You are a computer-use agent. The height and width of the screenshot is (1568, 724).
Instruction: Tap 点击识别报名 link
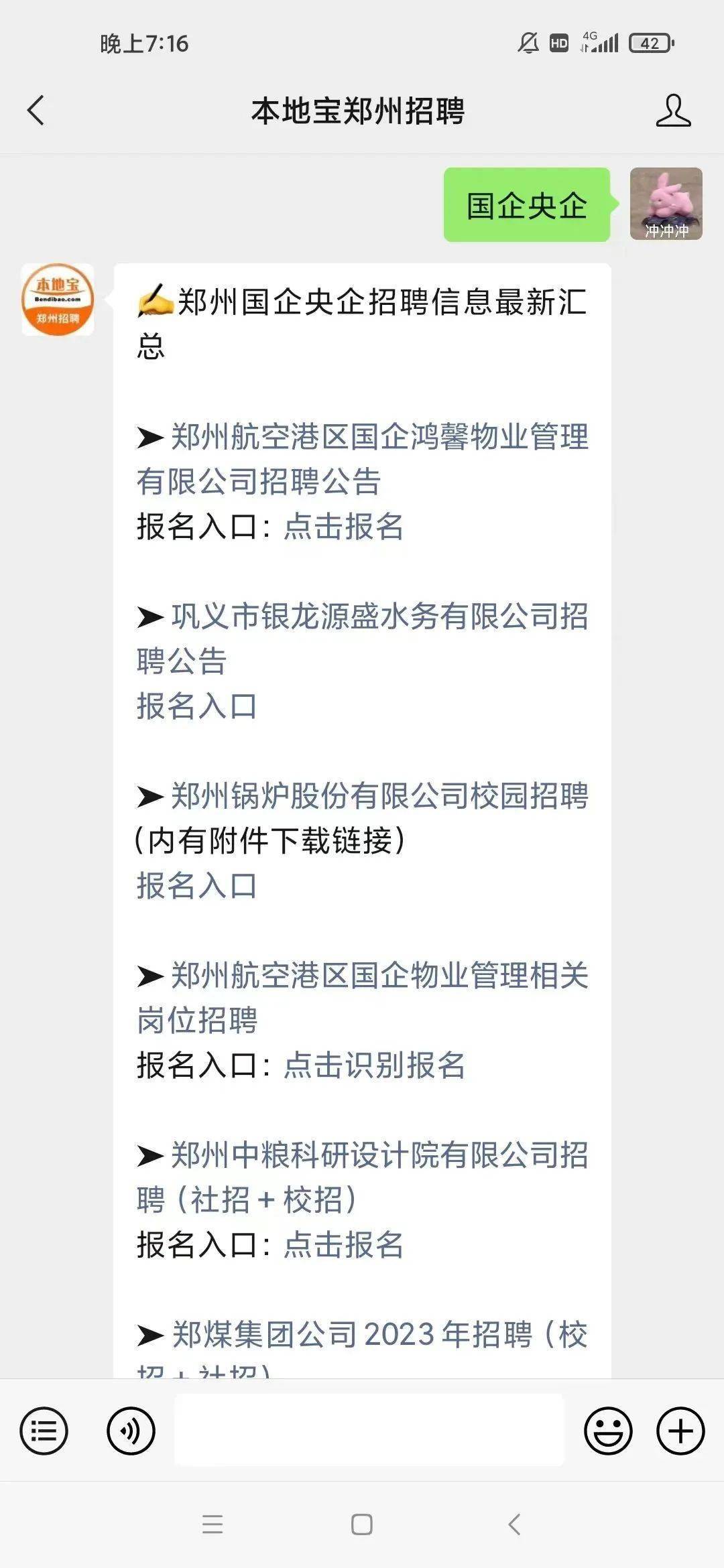[x=374, y=1065]
